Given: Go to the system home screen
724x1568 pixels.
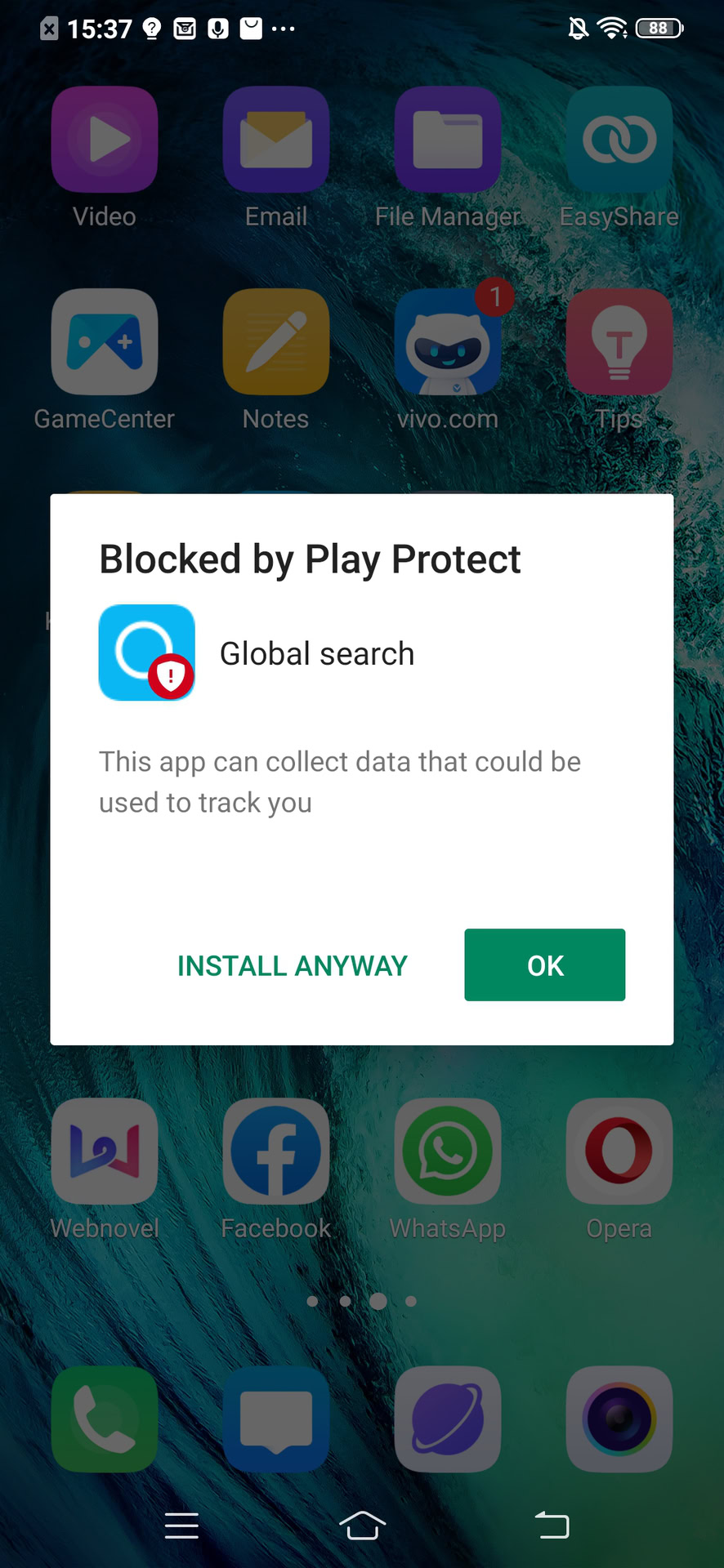Looking at the screenshot, I should tap(362, 1525).
